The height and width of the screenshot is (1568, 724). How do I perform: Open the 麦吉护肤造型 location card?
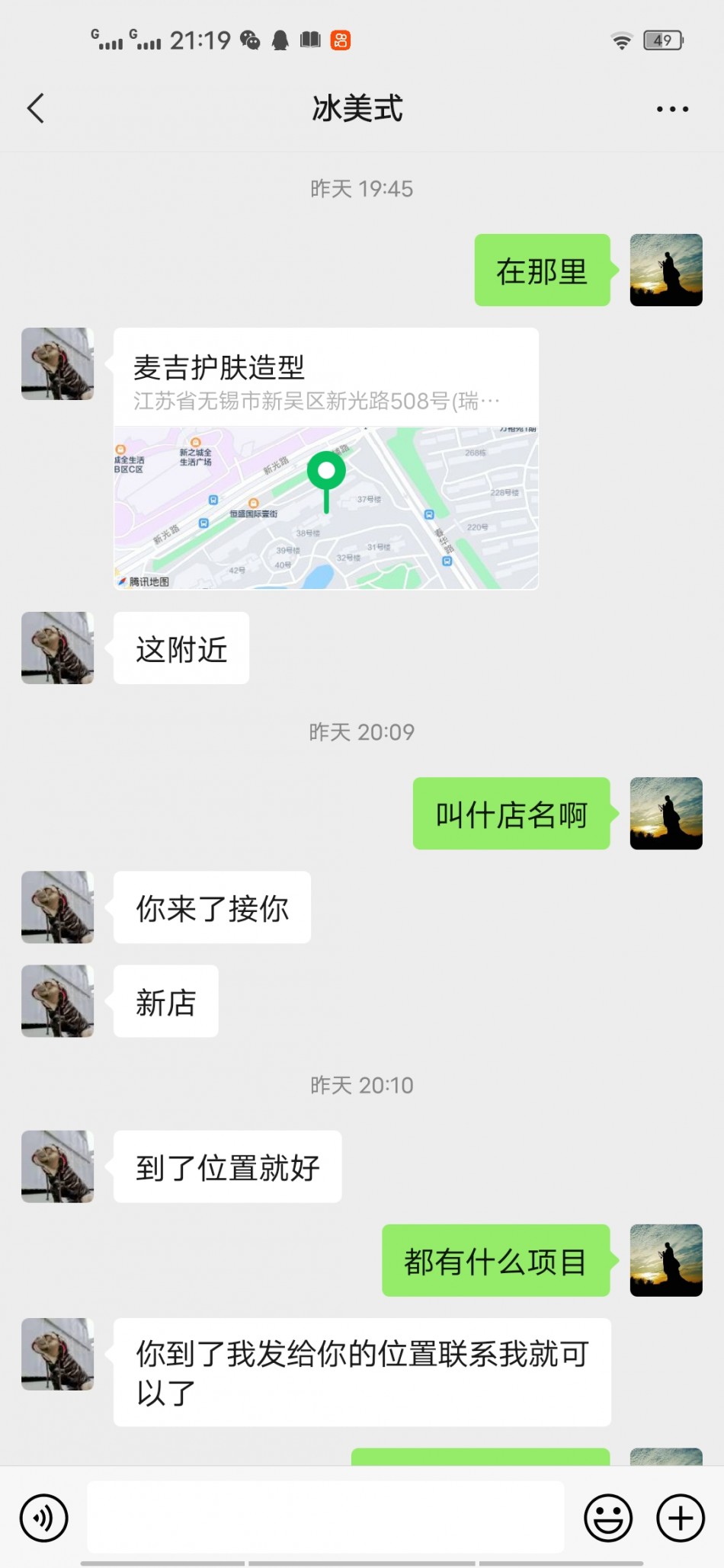[x=325, y=458]
